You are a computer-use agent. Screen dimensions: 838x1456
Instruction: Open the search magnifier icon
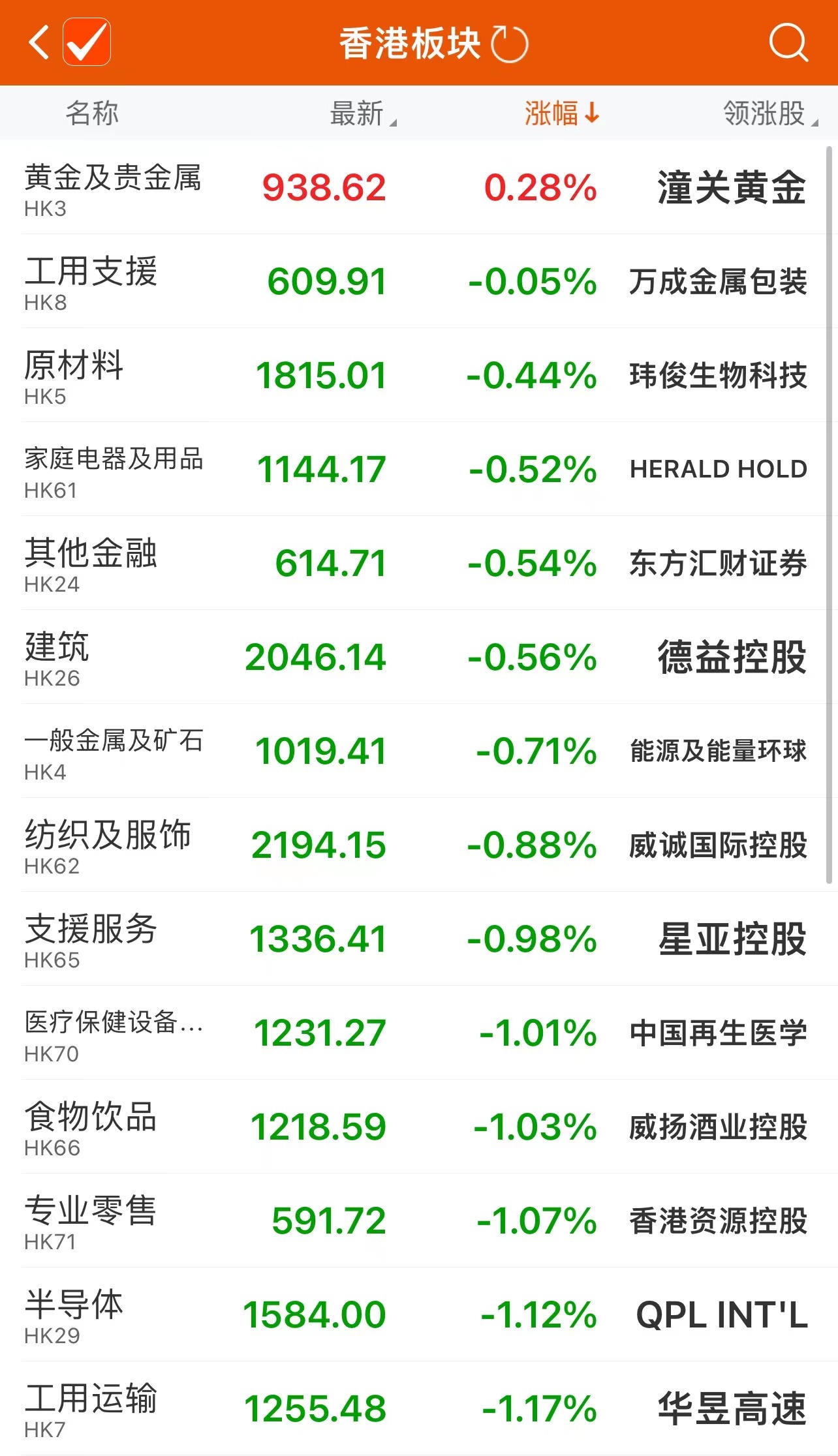click(x=788, y=43)
